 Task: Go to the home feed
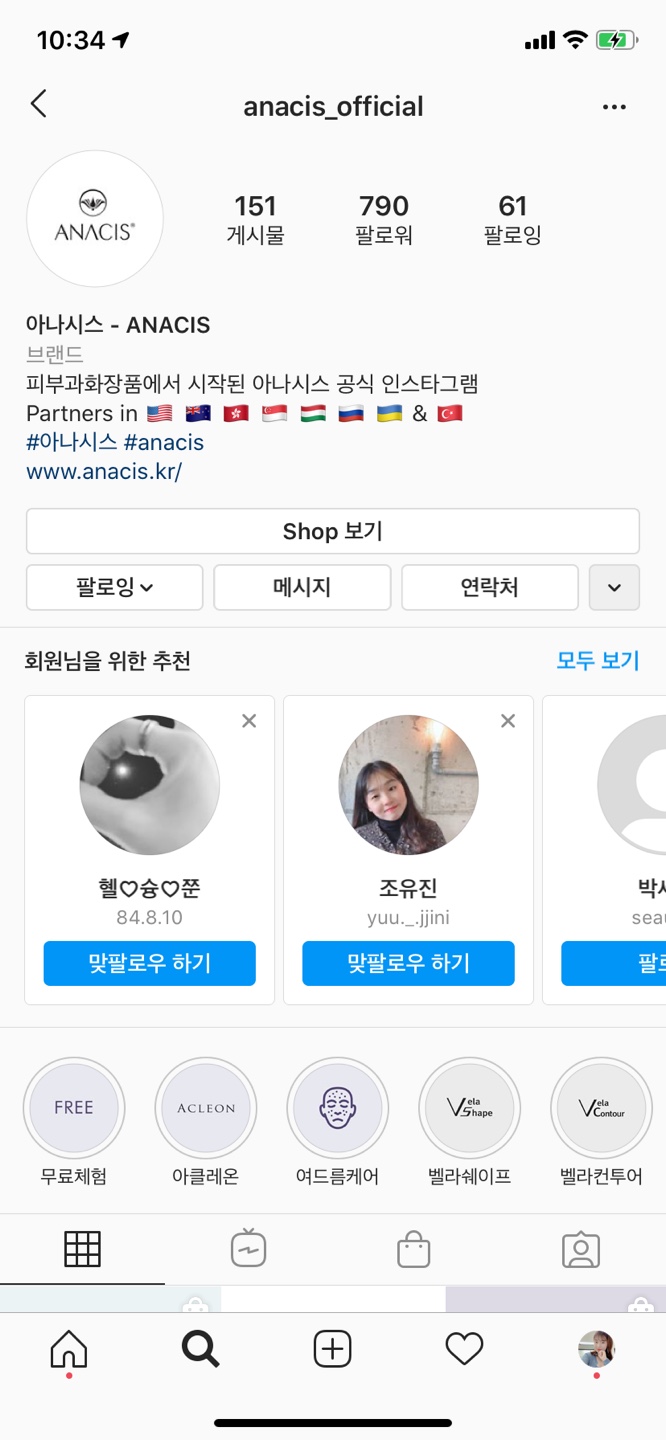(x=69, y=1350)
